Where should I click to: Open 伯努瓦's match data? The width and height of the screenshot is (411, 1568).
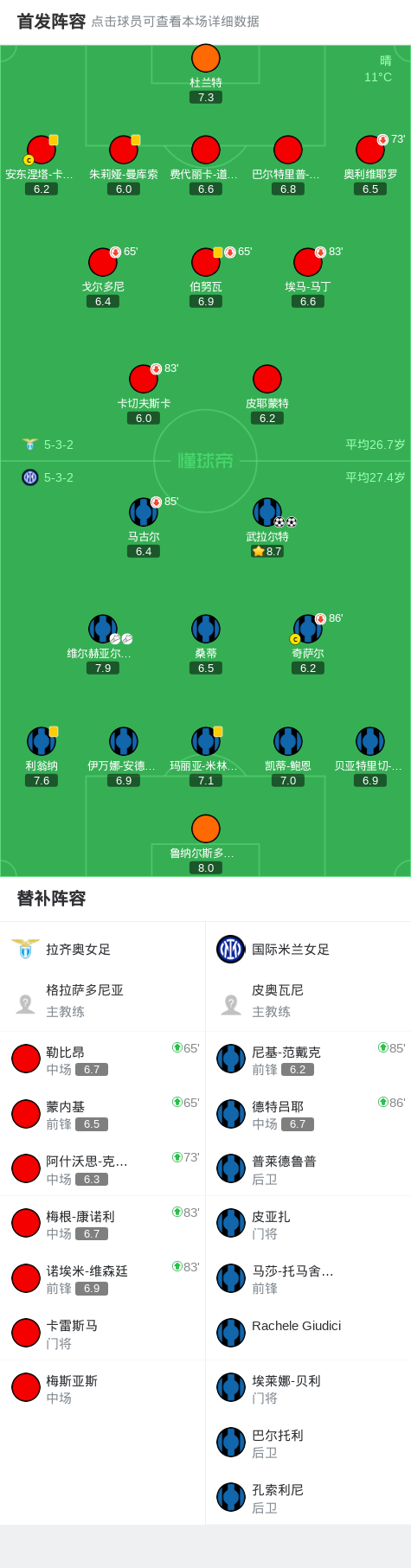tap(206, 278)
